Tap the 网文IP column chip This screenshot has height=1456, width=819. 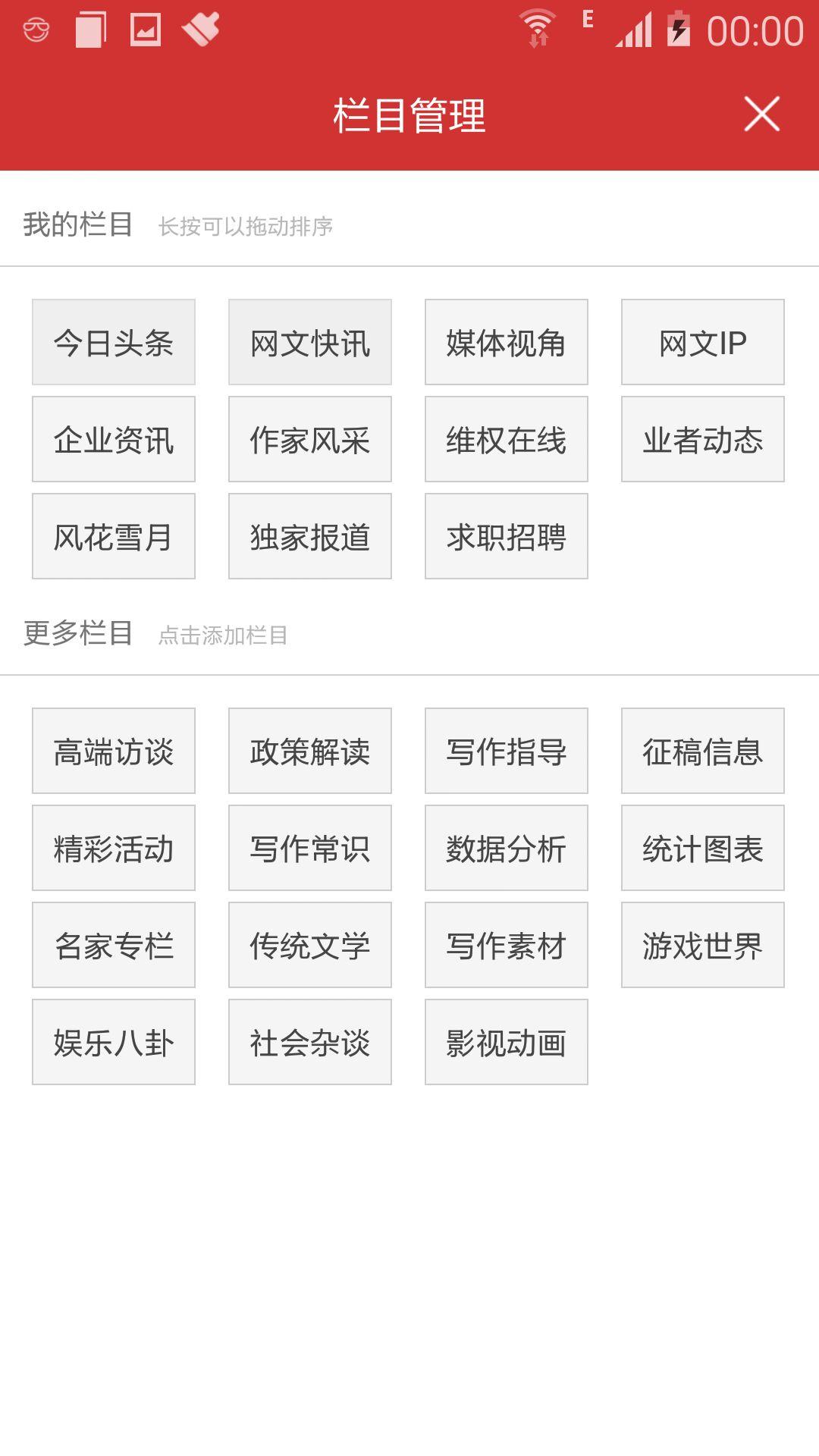(x=703, y=342)
